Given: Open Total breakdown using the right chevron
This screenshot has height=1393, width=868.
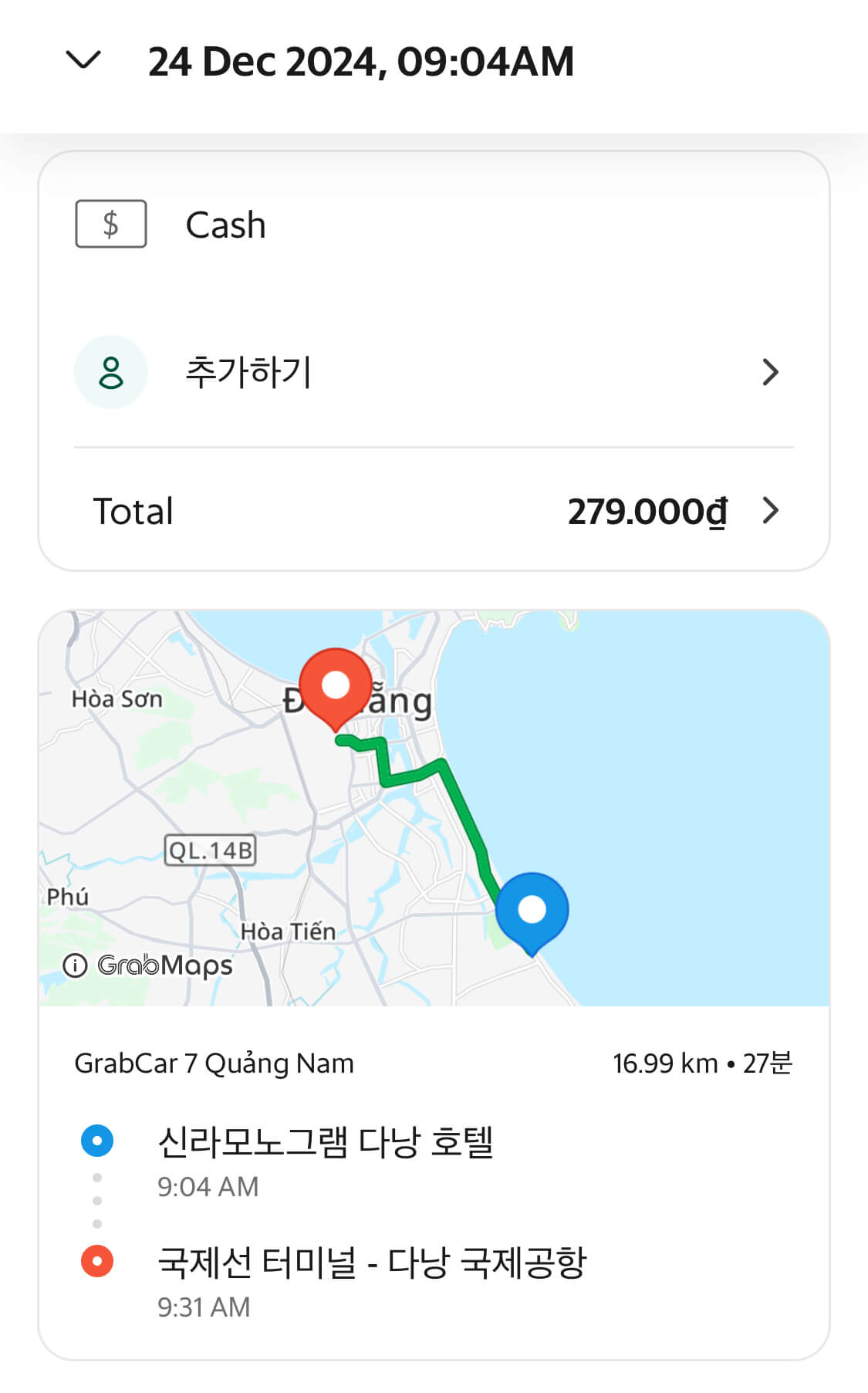Looking at the screenshot, I should point(771,510).
